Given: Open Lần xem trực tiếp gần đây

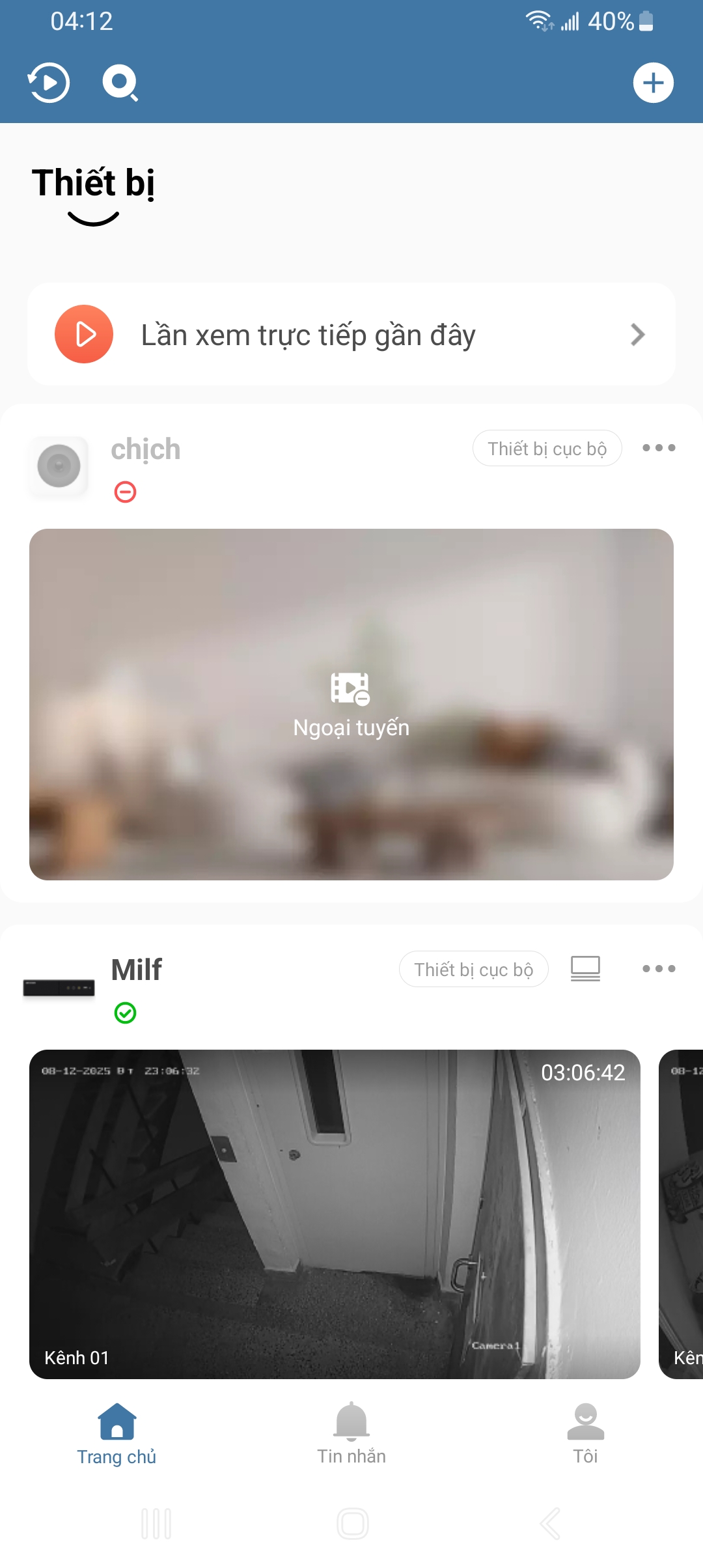Looking at the screenshot, I should coord(351,334).
